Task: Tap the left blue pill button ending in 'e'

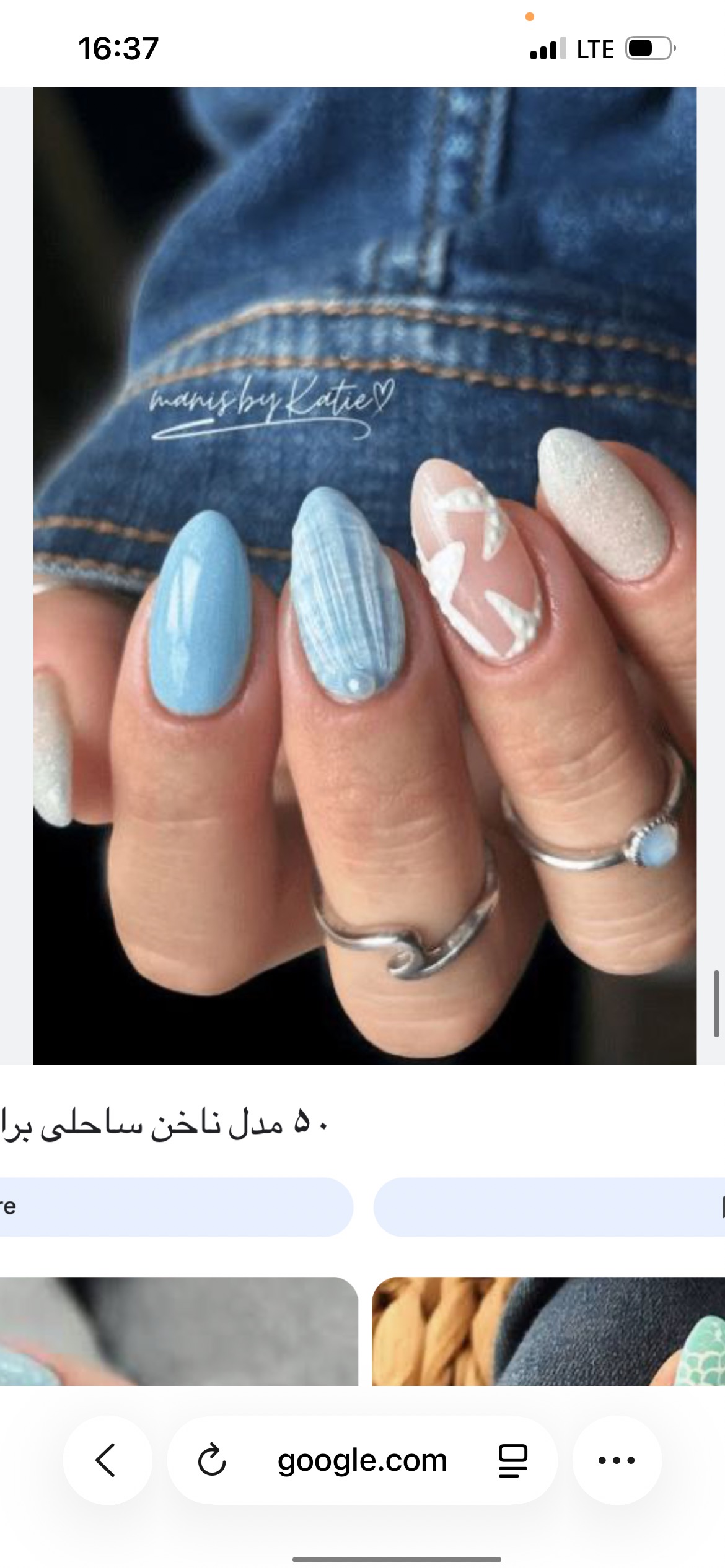Action: (x=177, y=1207)
